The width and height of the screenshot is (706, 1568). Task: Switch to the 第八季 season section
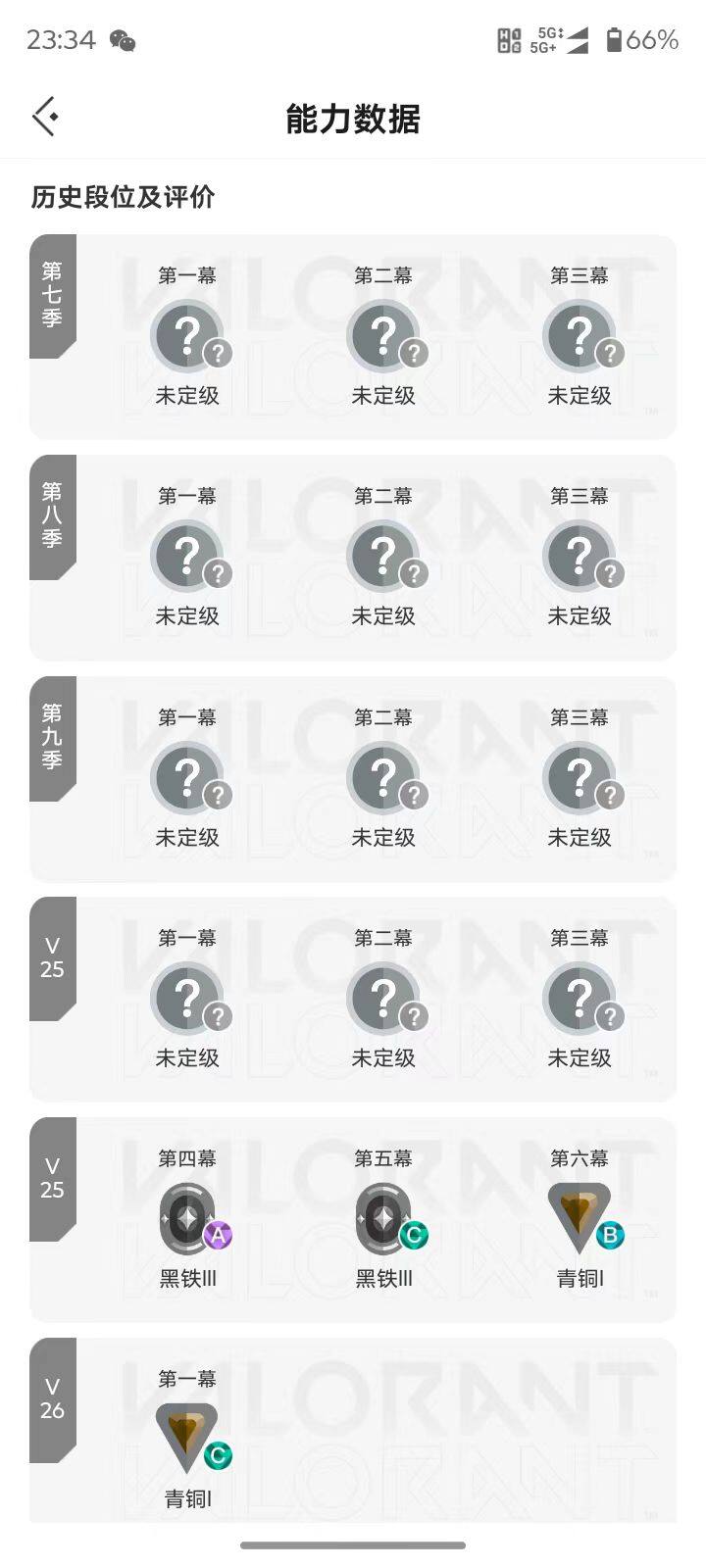54,514
